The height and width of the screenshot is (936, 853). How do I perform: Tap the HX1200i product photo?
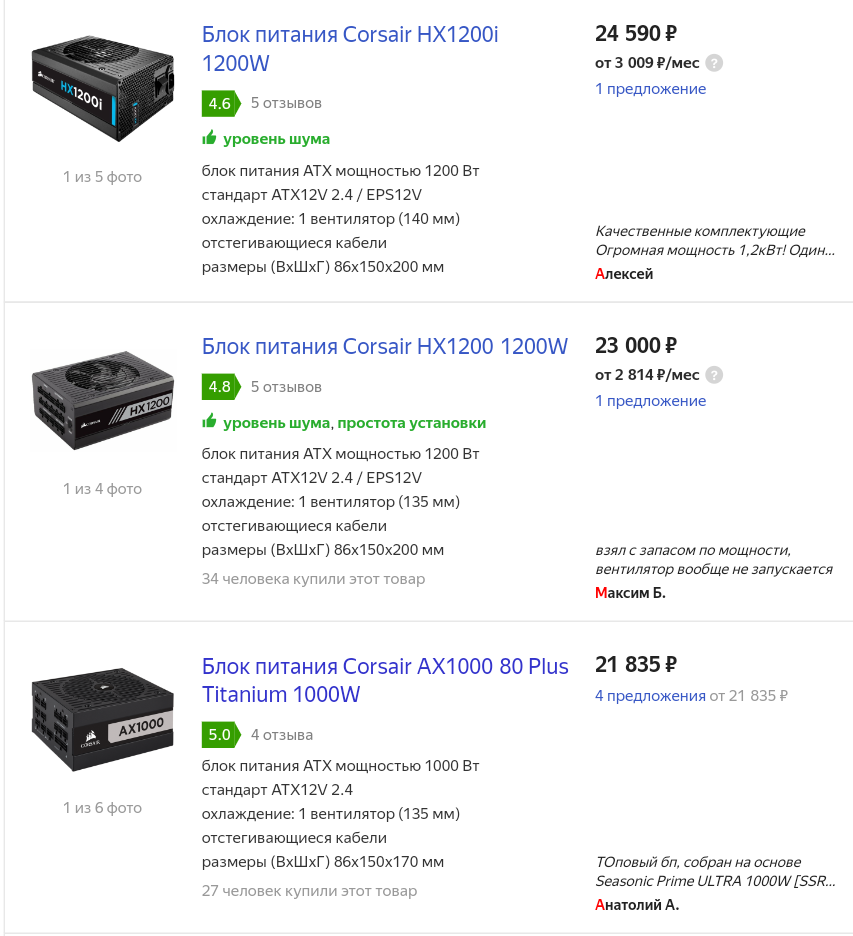102,90
